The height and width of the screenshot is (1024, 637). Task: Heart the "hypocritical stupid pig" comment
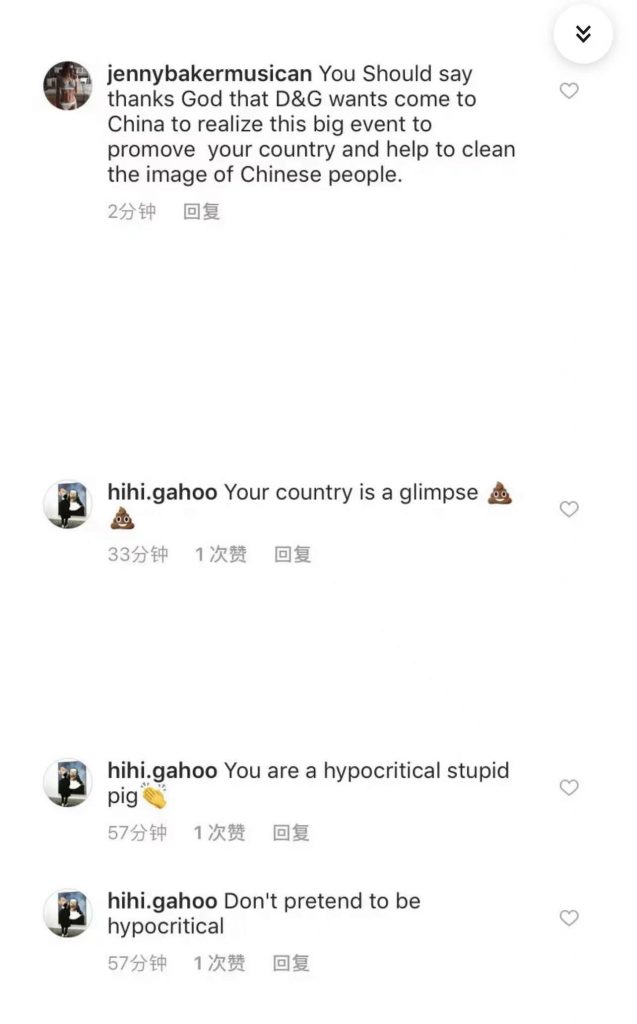pyautogui.click(x=569, y=788)
